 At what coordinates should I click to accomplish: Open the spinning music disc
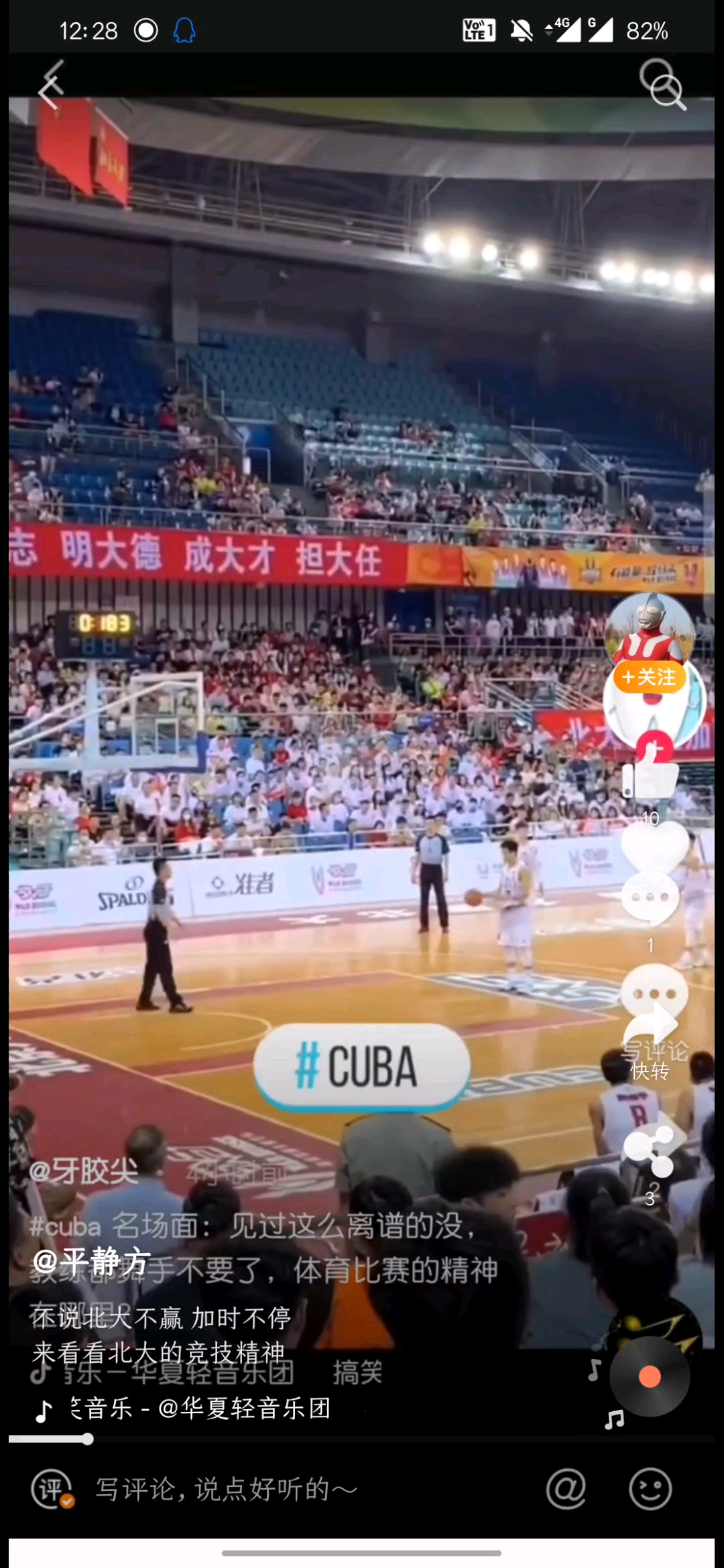(649, 1377)
